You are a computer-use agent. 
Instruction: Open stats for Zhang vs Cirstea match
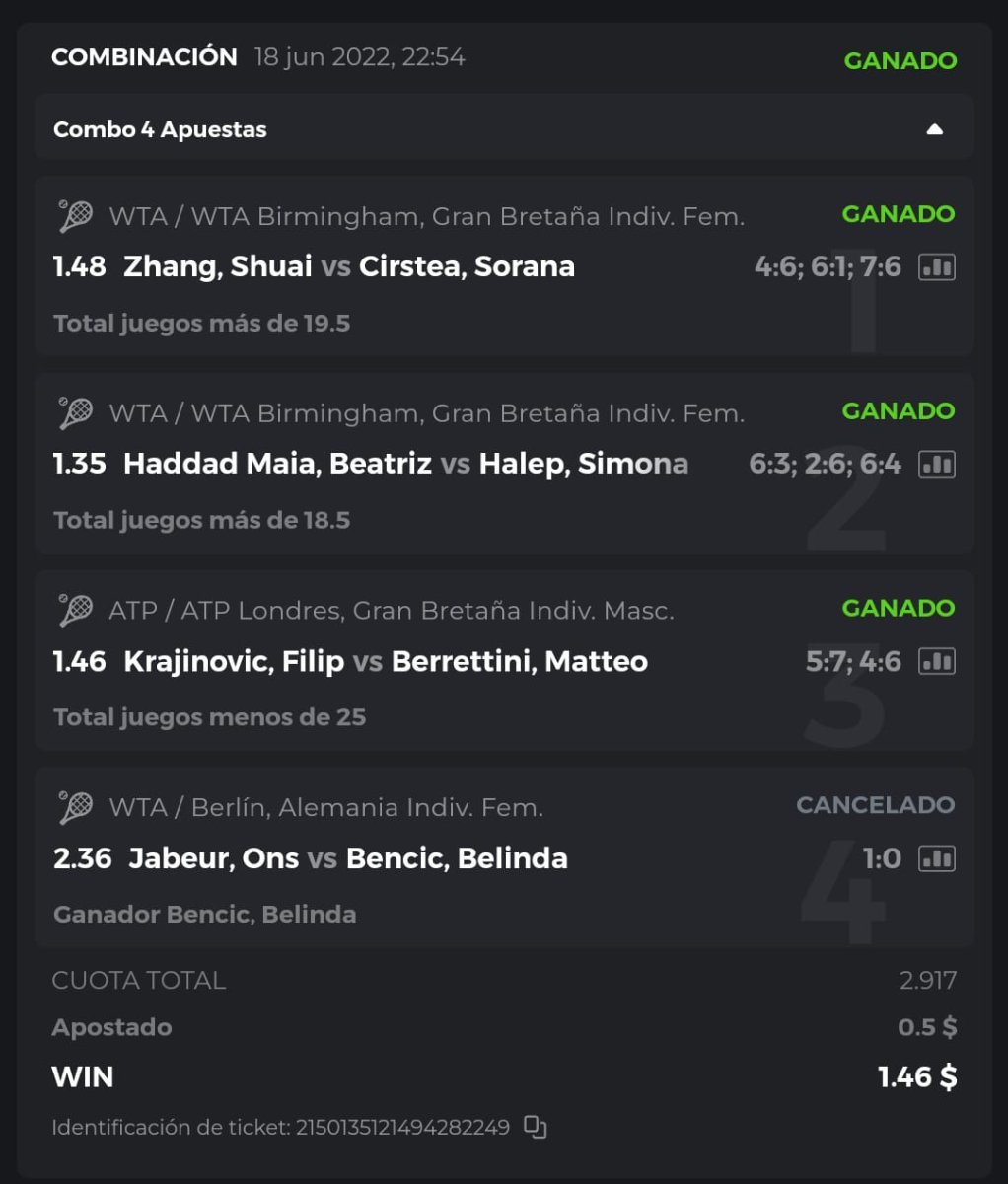click(x=936, y=266)
